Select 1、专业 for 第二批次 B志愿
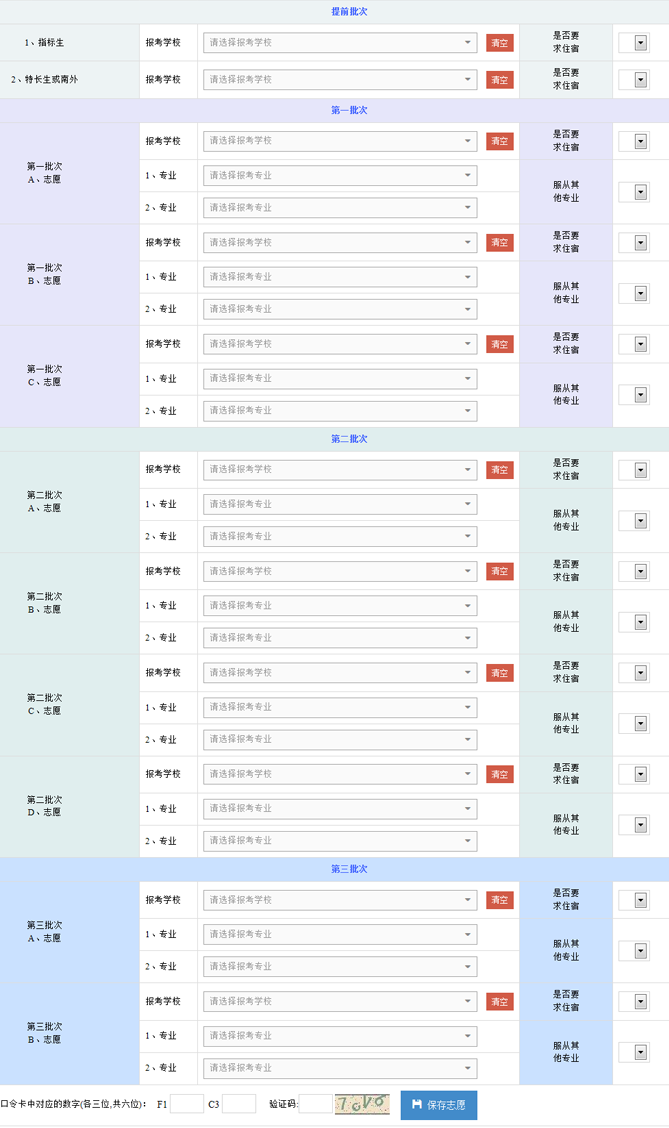Screen dimensions: 669x1128 pos(339,605)
